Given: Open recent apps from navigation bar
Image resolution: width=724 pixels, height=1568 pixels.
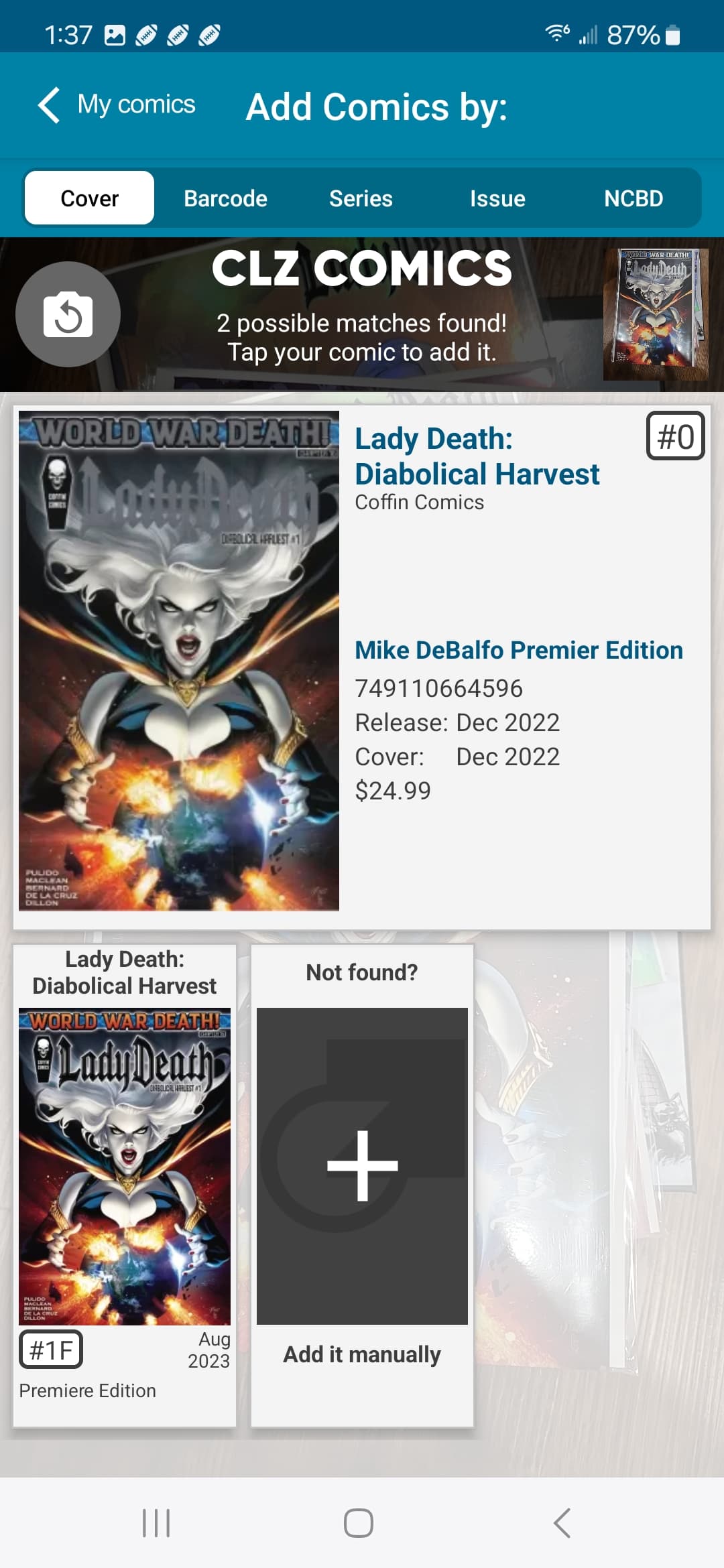Looking at the screenshot, I should (156, 1522).
